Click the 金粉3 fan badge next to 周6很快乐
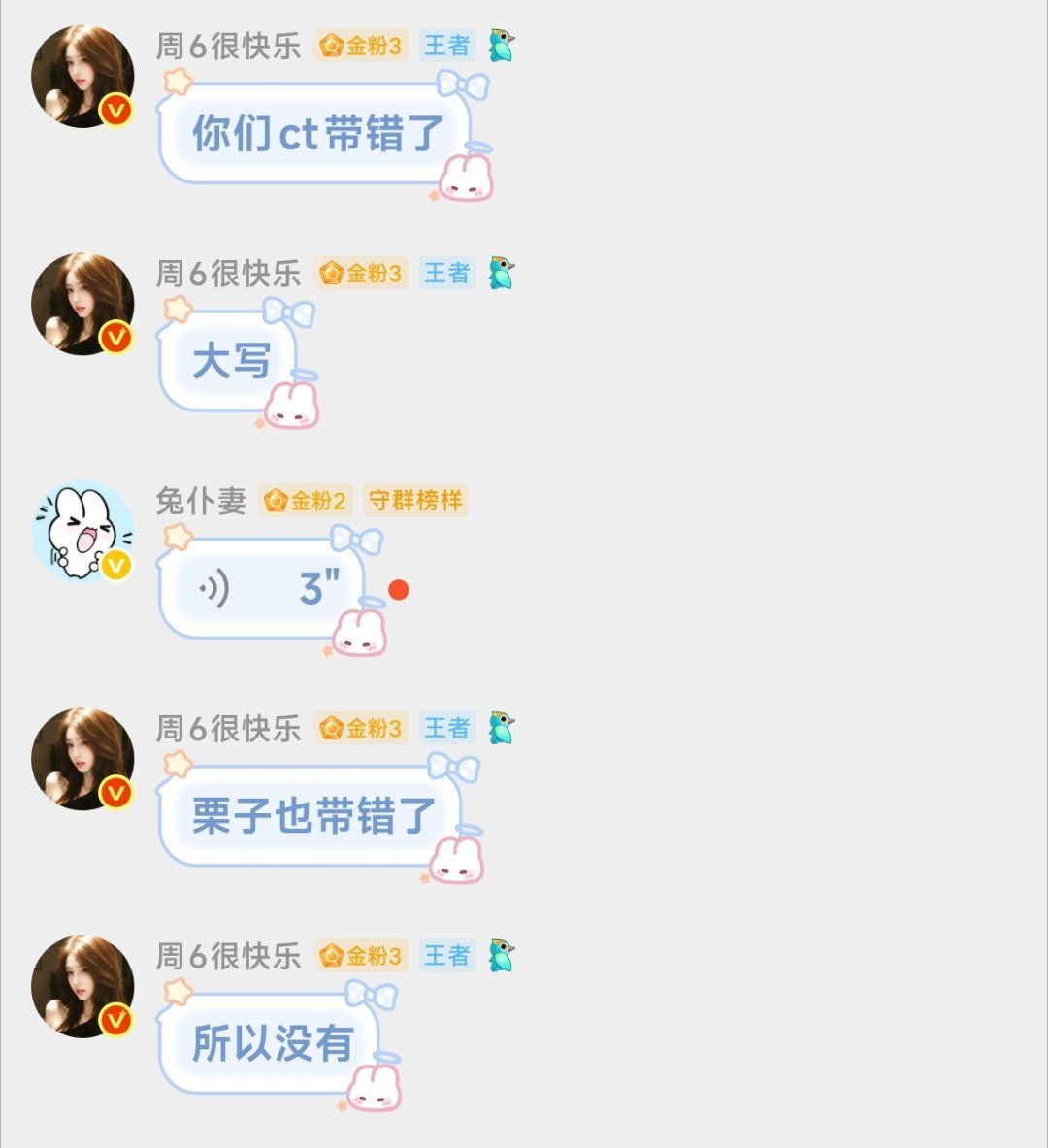The width and height of the screenshot is (1048, 1148). 360,46
